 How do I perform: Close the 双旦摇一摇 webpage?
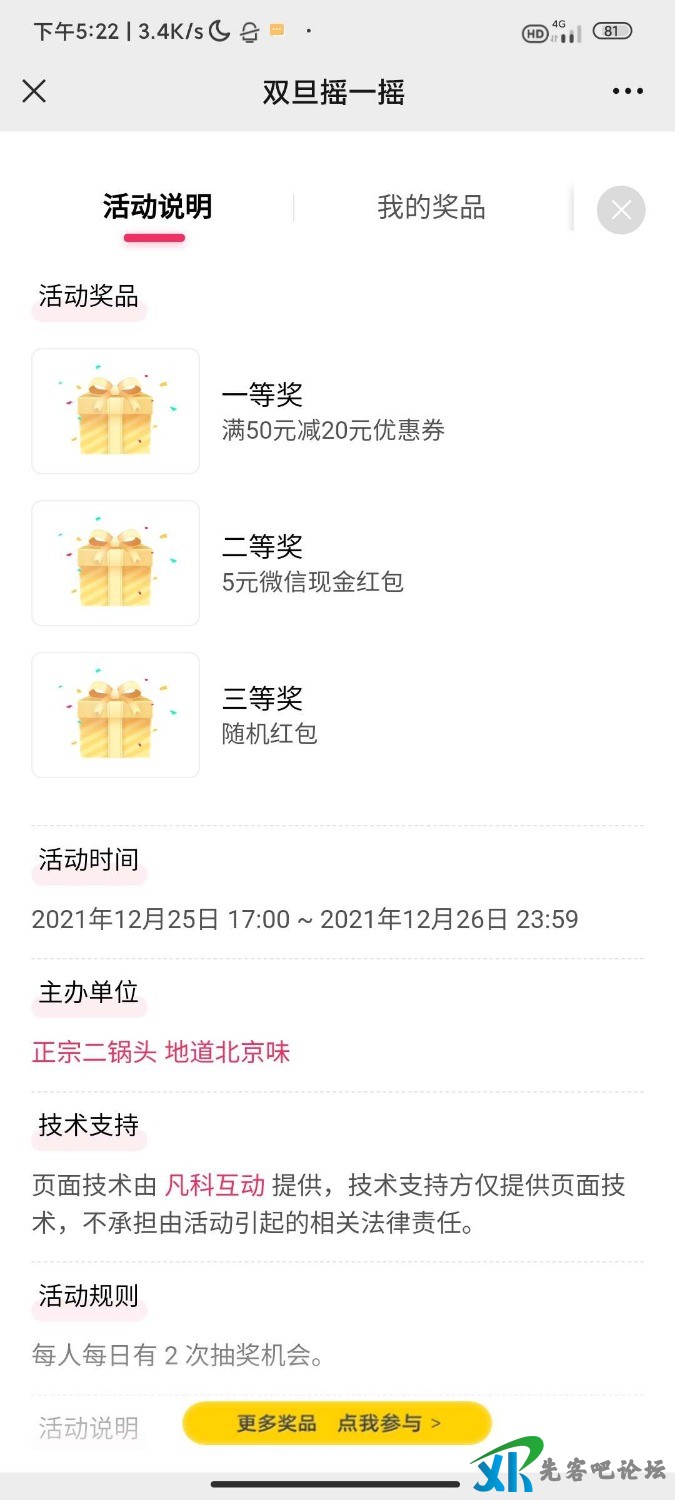point(34,92)
